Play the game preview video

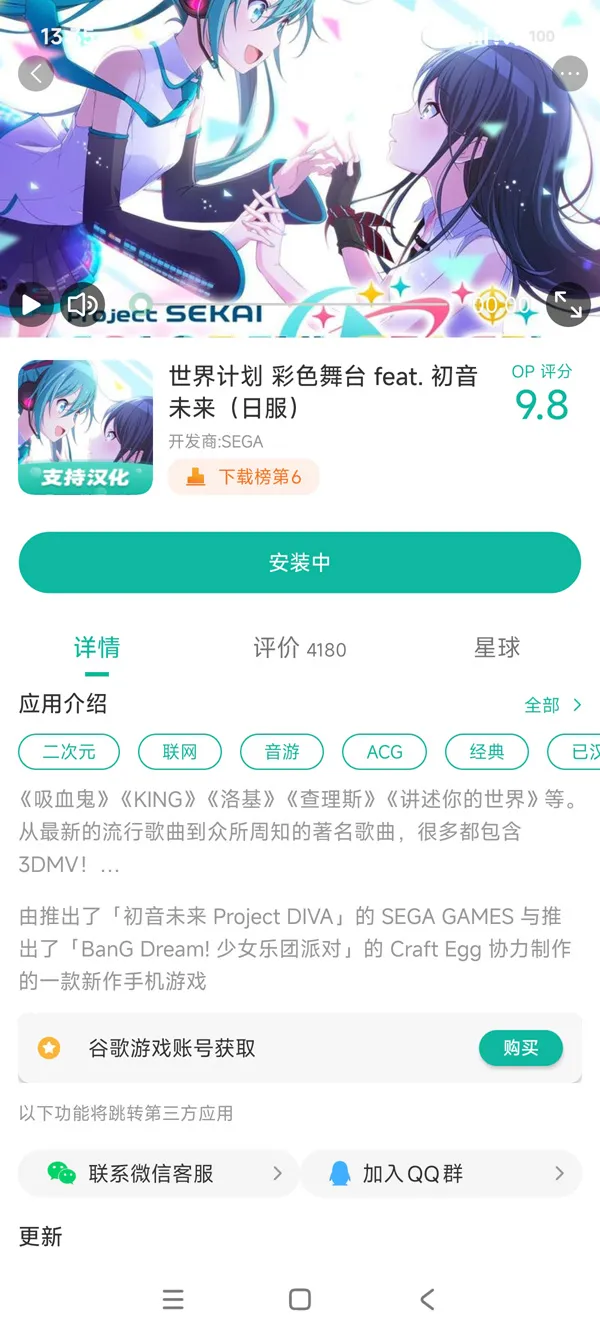31,304
